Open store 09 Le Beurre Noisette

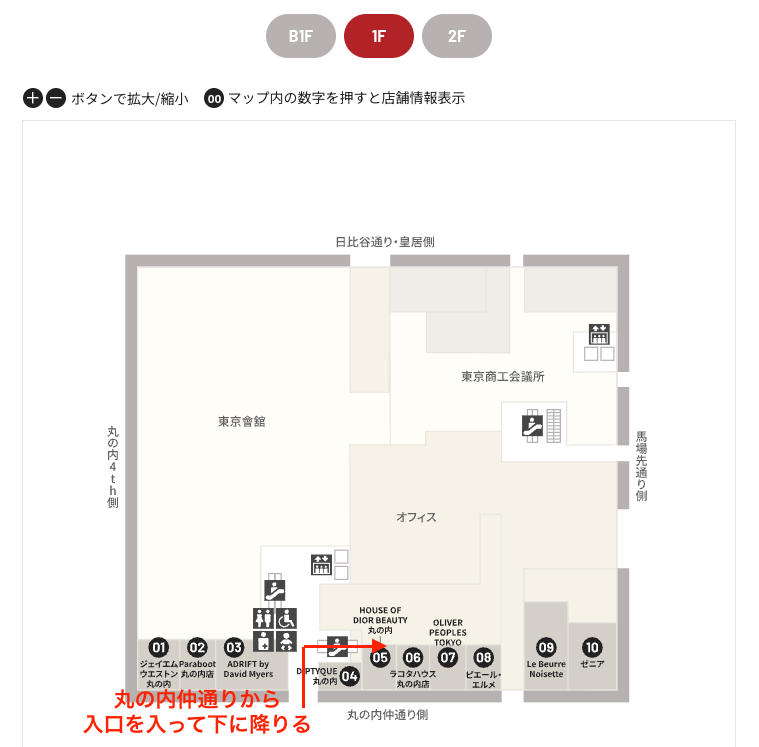(x=546, y=647)
